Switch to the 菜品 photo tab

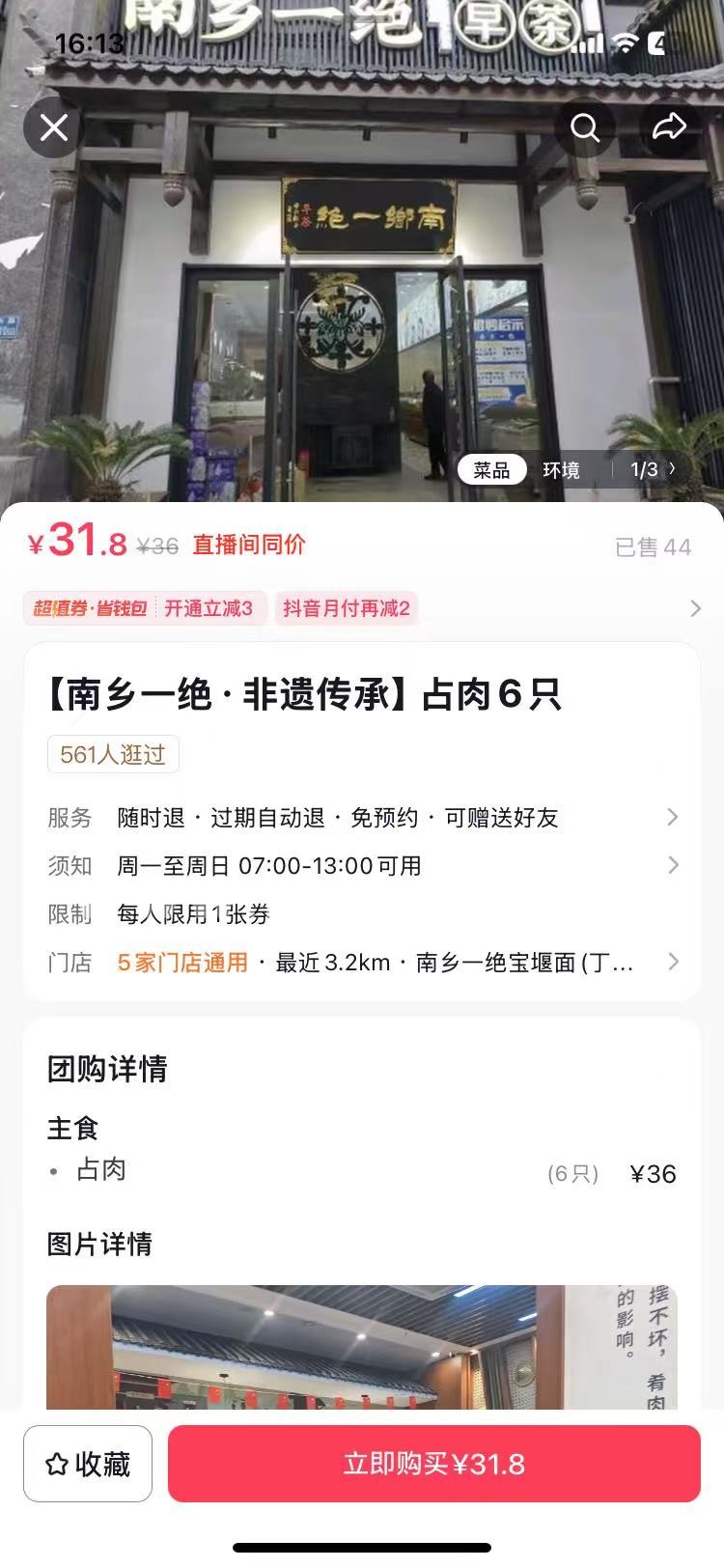491,470
